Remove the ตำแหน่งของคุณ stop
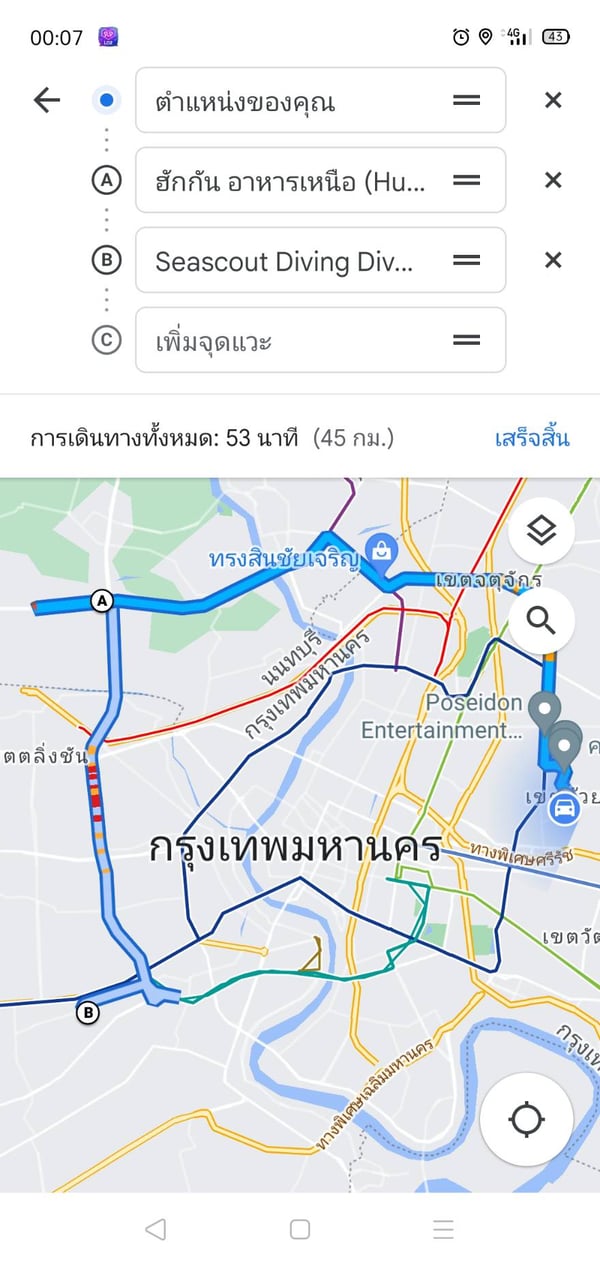This screenshot has height=1266, width=600. (552, 100)
